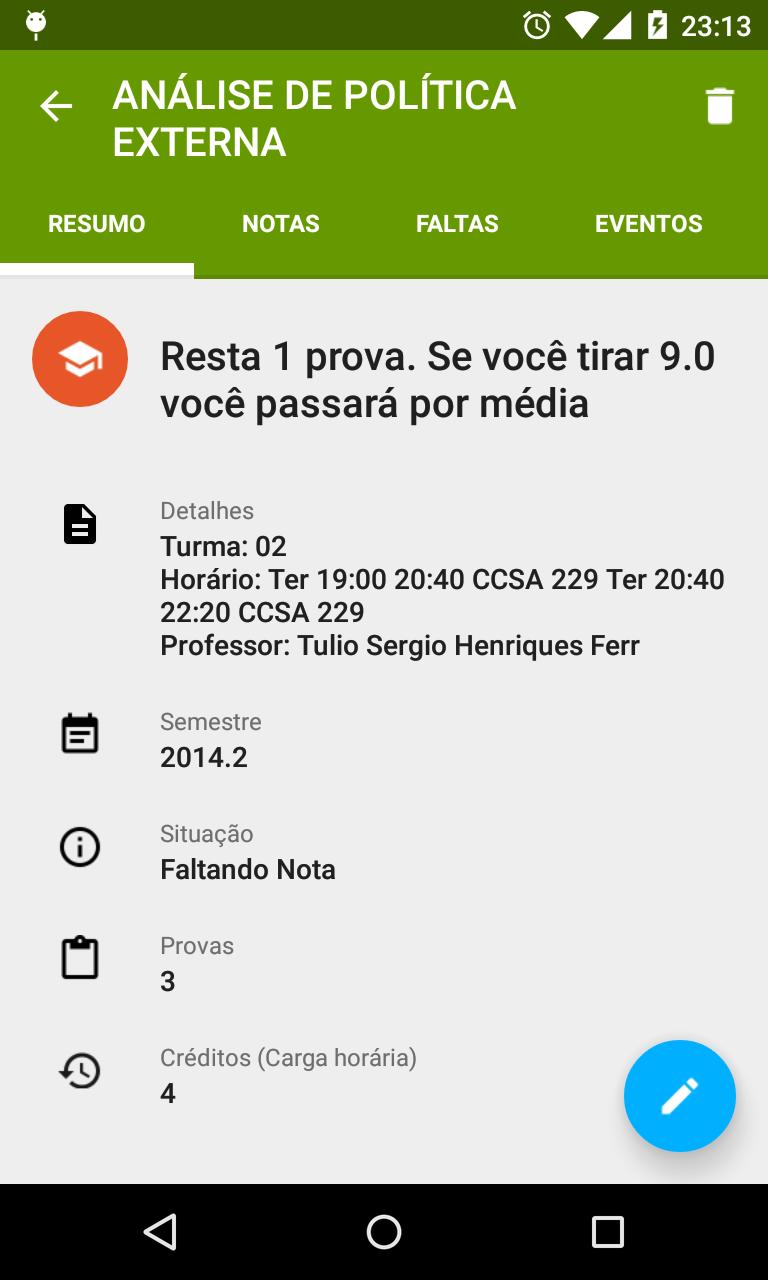Click the clipboard icon next to Provas
Screen dimensions: 768x1280
[x=80, y=957]
